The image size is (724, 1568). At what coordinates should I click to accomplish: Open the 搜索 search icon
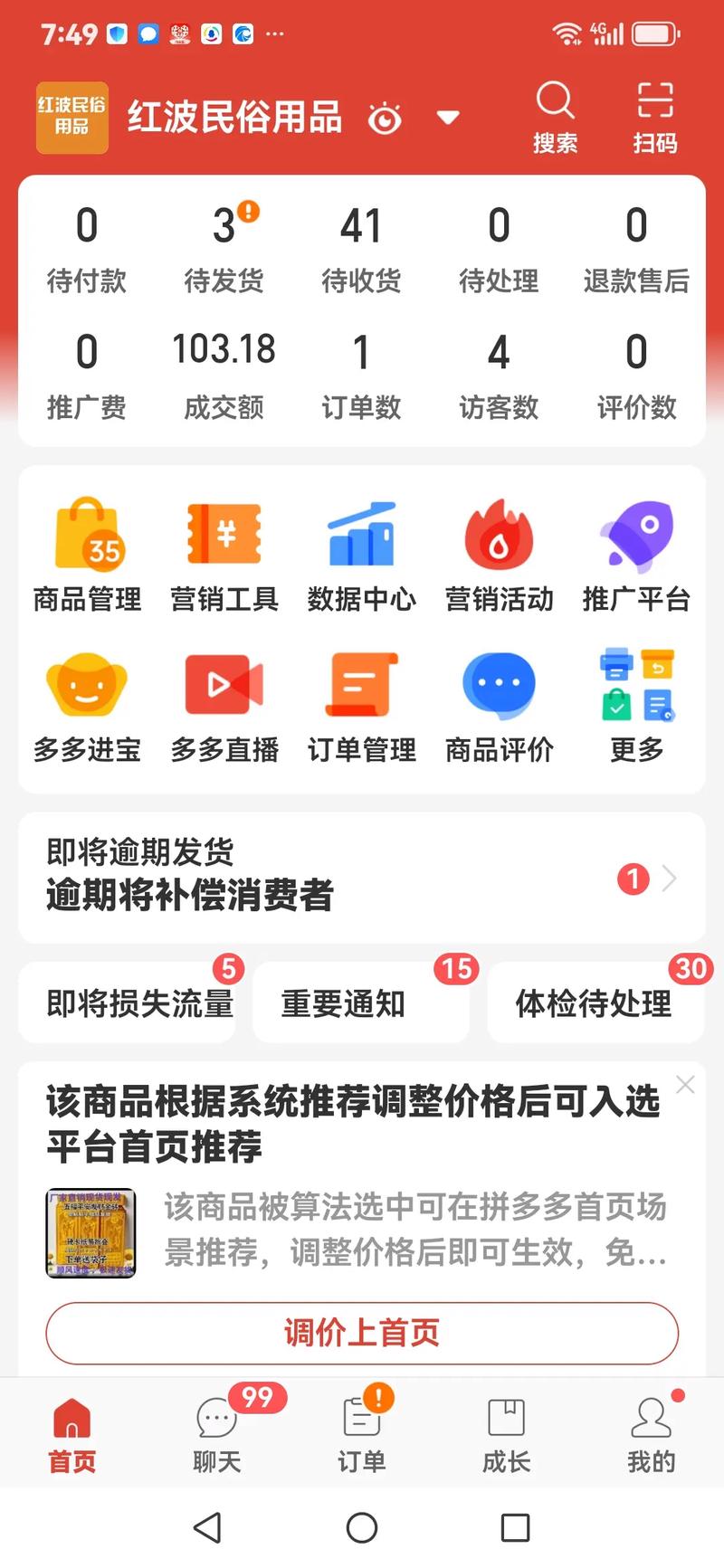(x=555, y=116)
